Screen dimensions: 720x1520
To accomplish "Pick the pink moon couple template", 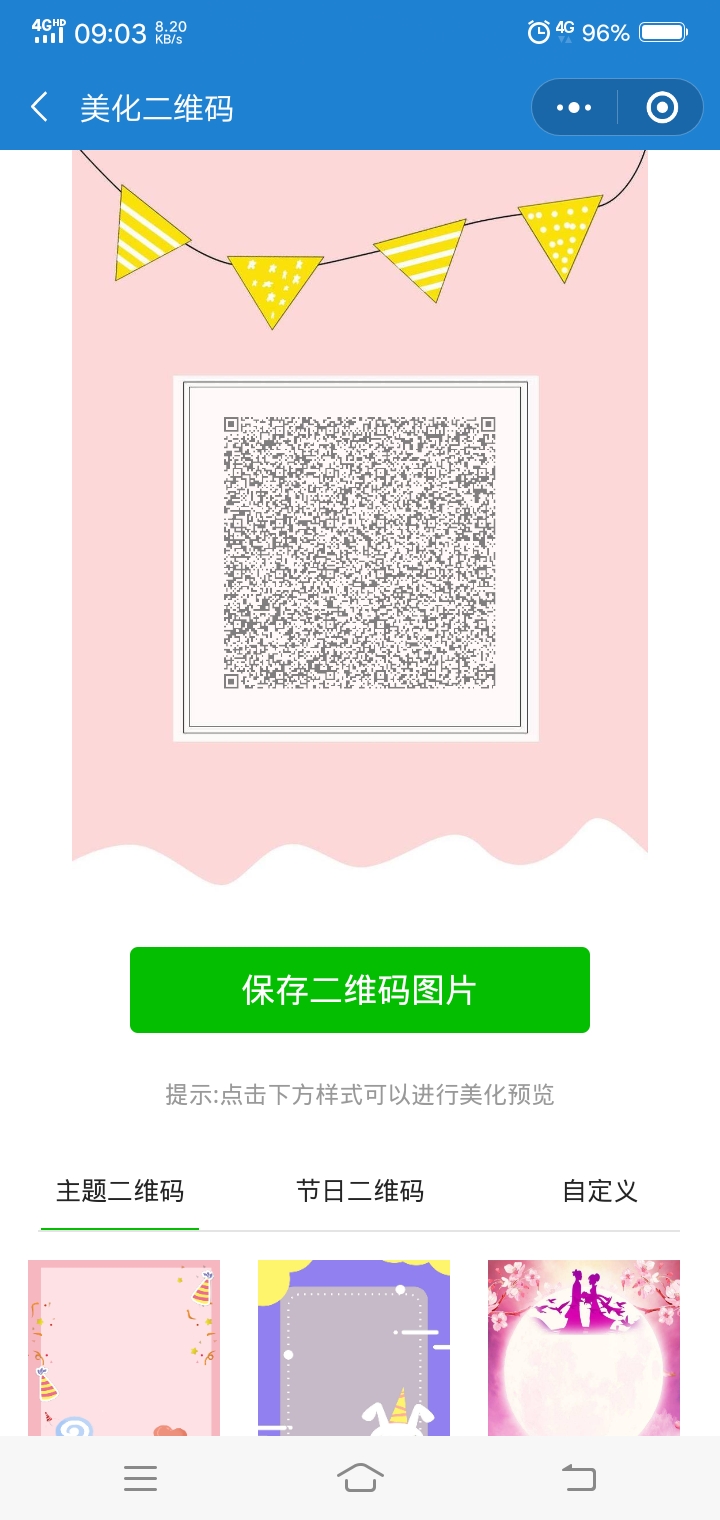I will 584,1347.
